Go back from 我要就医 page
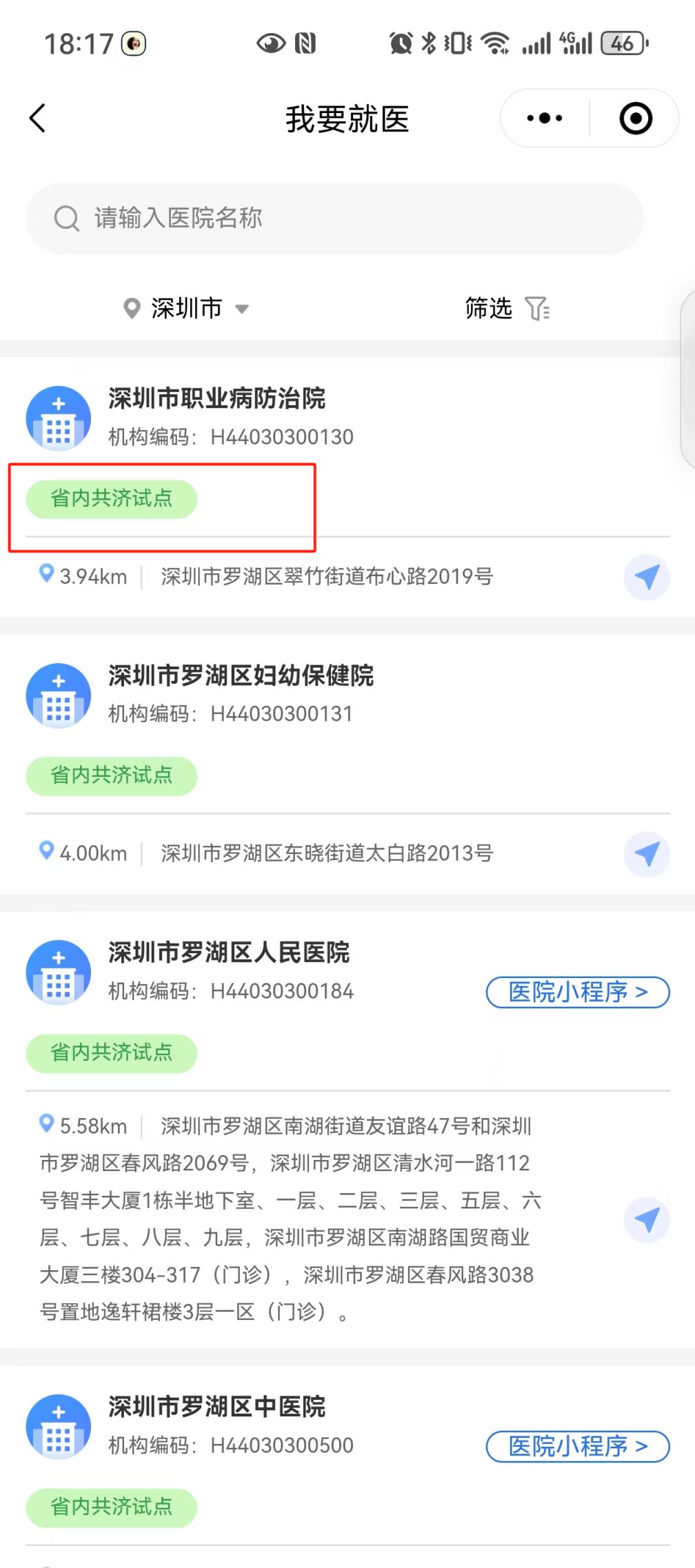The image size is (695, 1568). (x=38, y=119)
